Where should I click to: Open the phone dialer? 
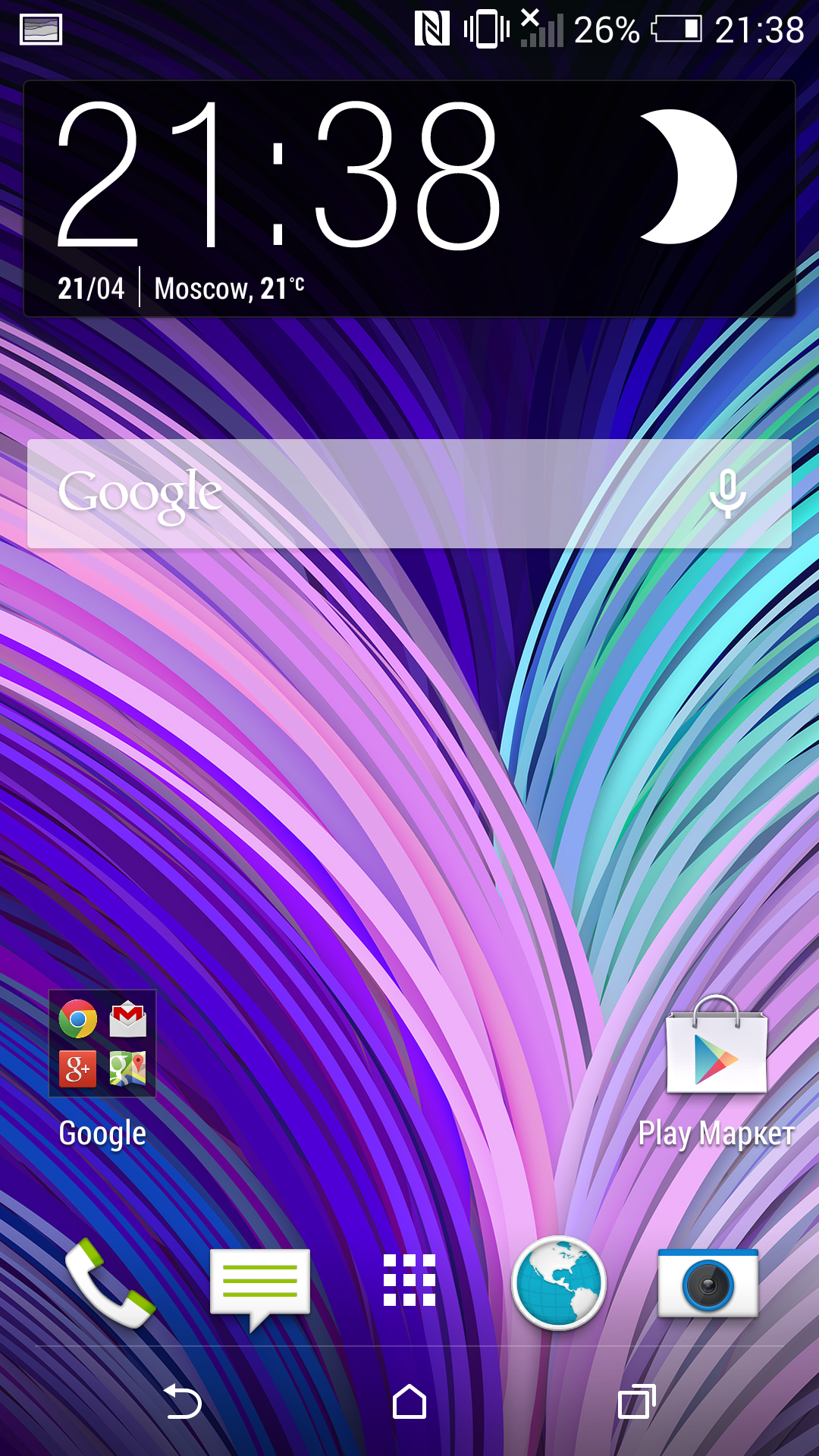click(111, 1283)
